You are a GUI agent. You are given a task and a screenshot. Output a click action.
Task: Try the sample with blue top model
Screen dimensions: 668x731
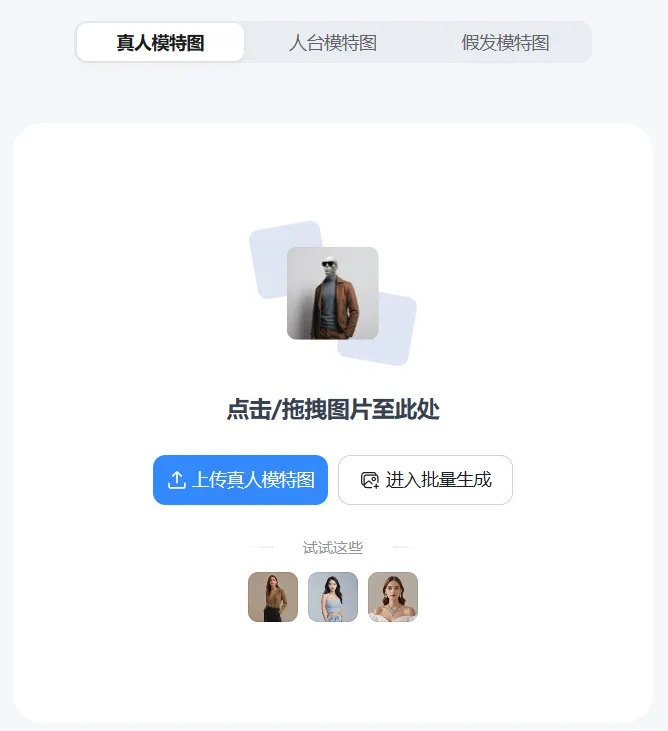tap(333, 597)
